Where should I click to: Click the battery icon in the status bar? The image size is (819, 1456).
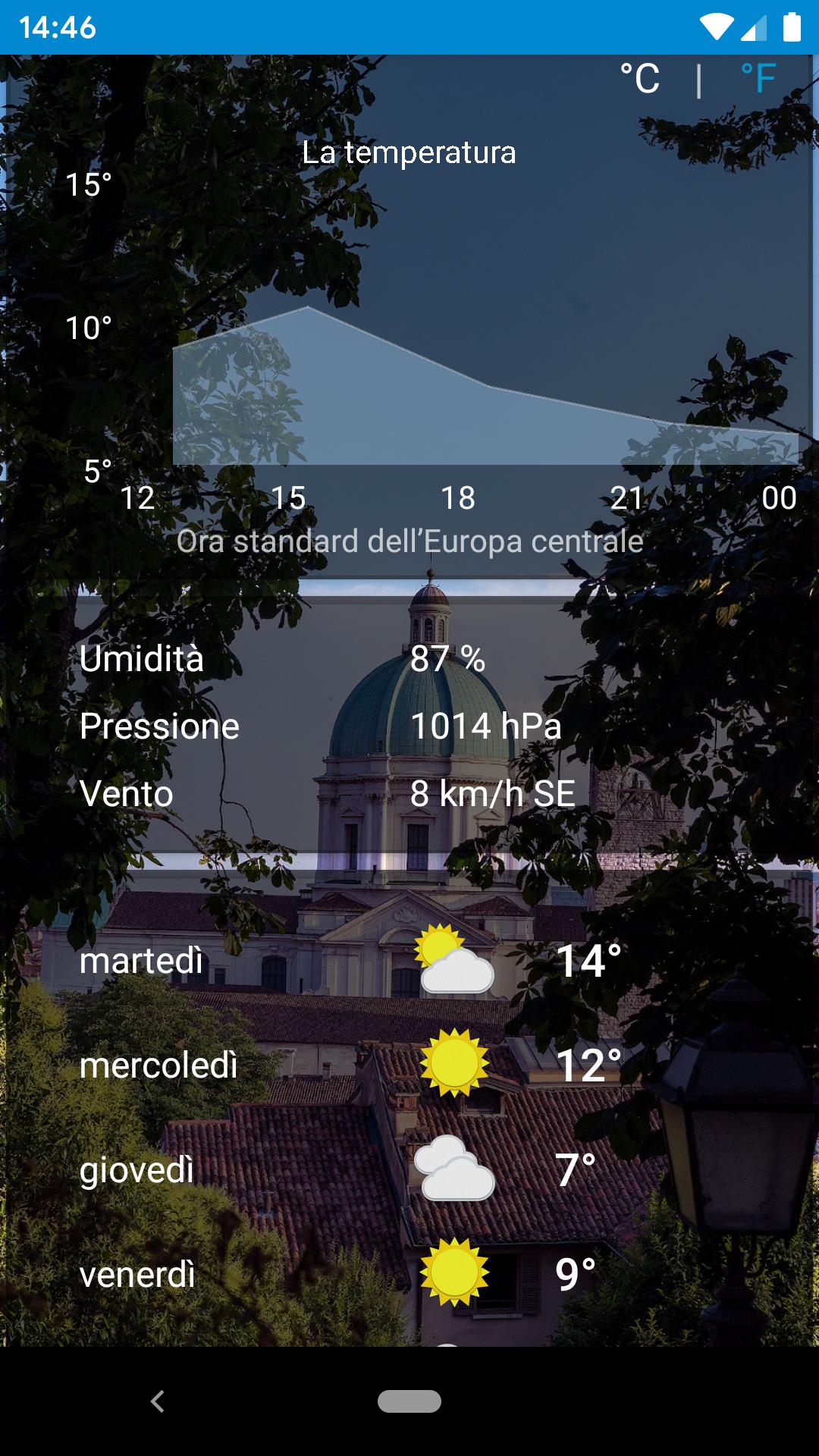[792, 24]
